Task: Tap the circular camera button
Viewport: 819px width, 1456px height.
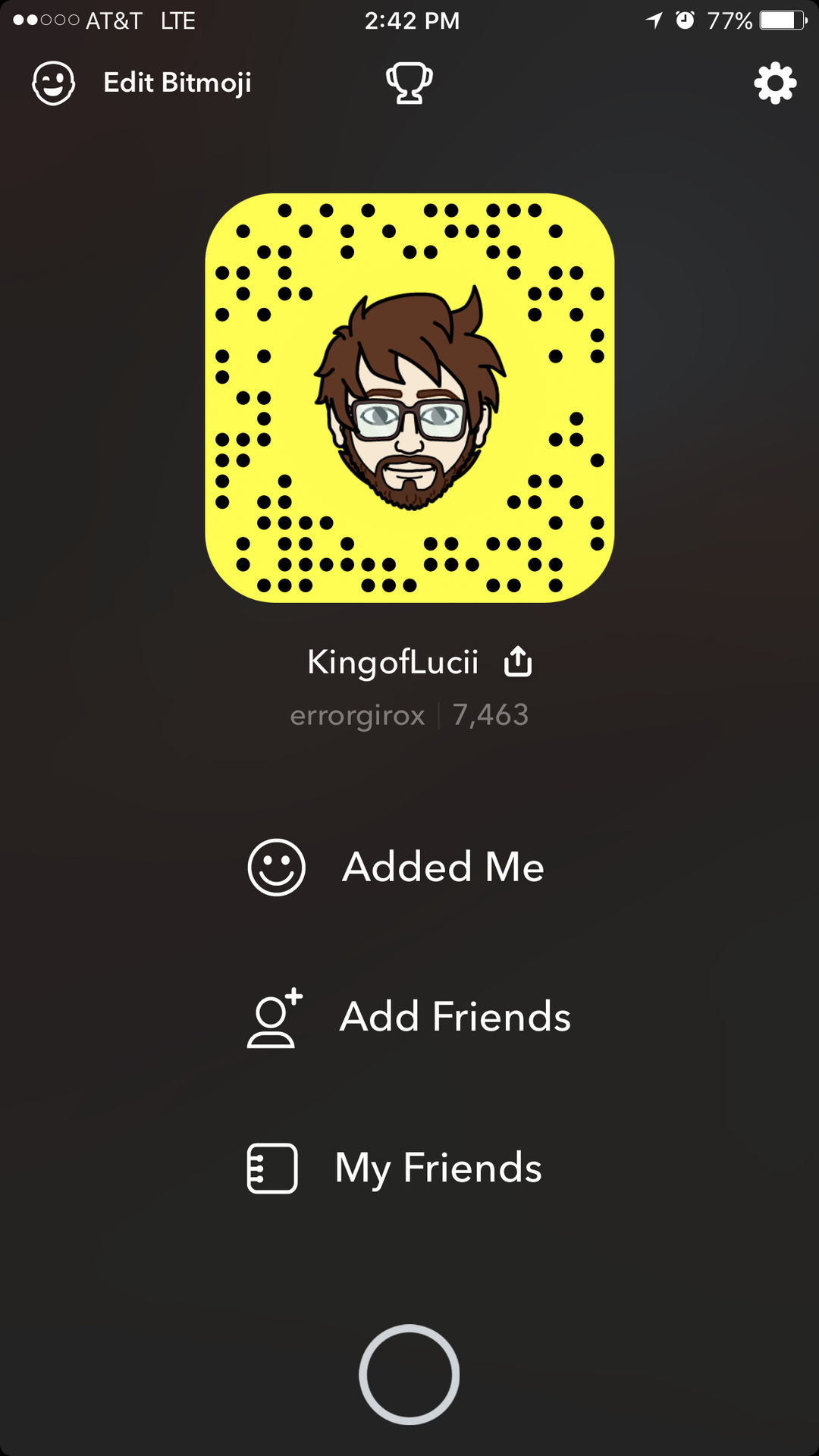Action: (409, 1374)
